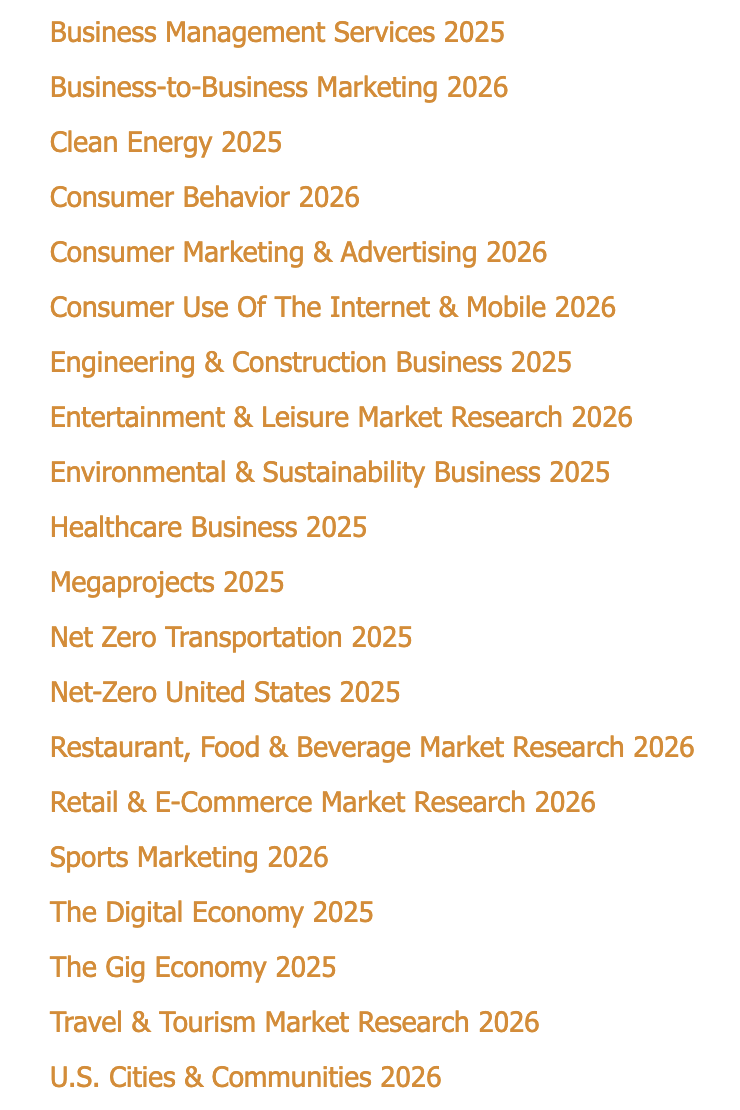Open Healthcare Business 2025 link
The height and width of the screenshot is (1110, 740).
[208, 528]
